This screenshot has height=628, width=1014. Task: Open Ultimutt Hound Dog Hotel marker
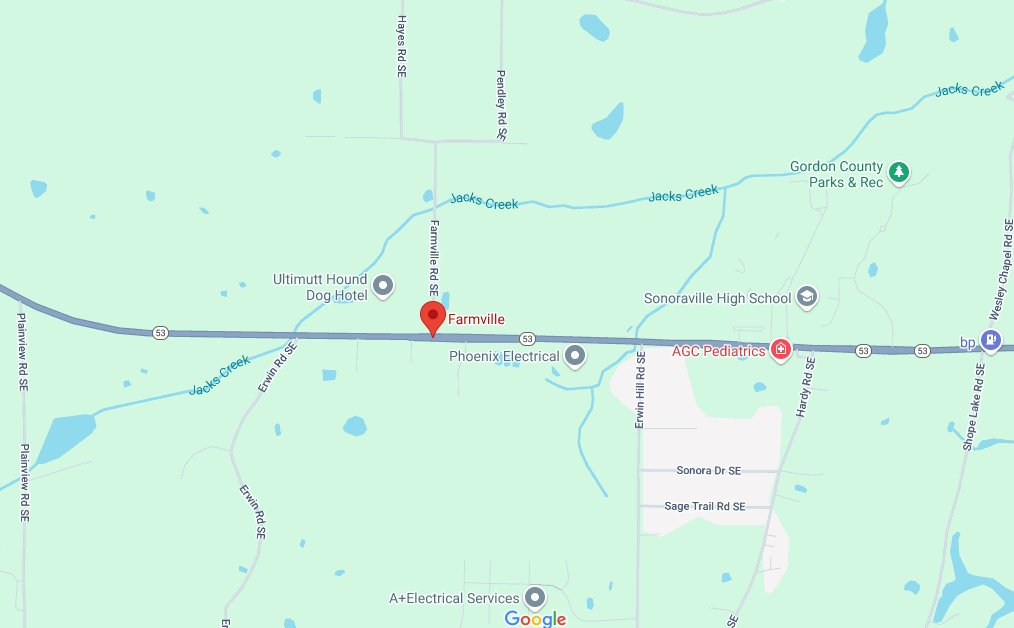(383, 289)
